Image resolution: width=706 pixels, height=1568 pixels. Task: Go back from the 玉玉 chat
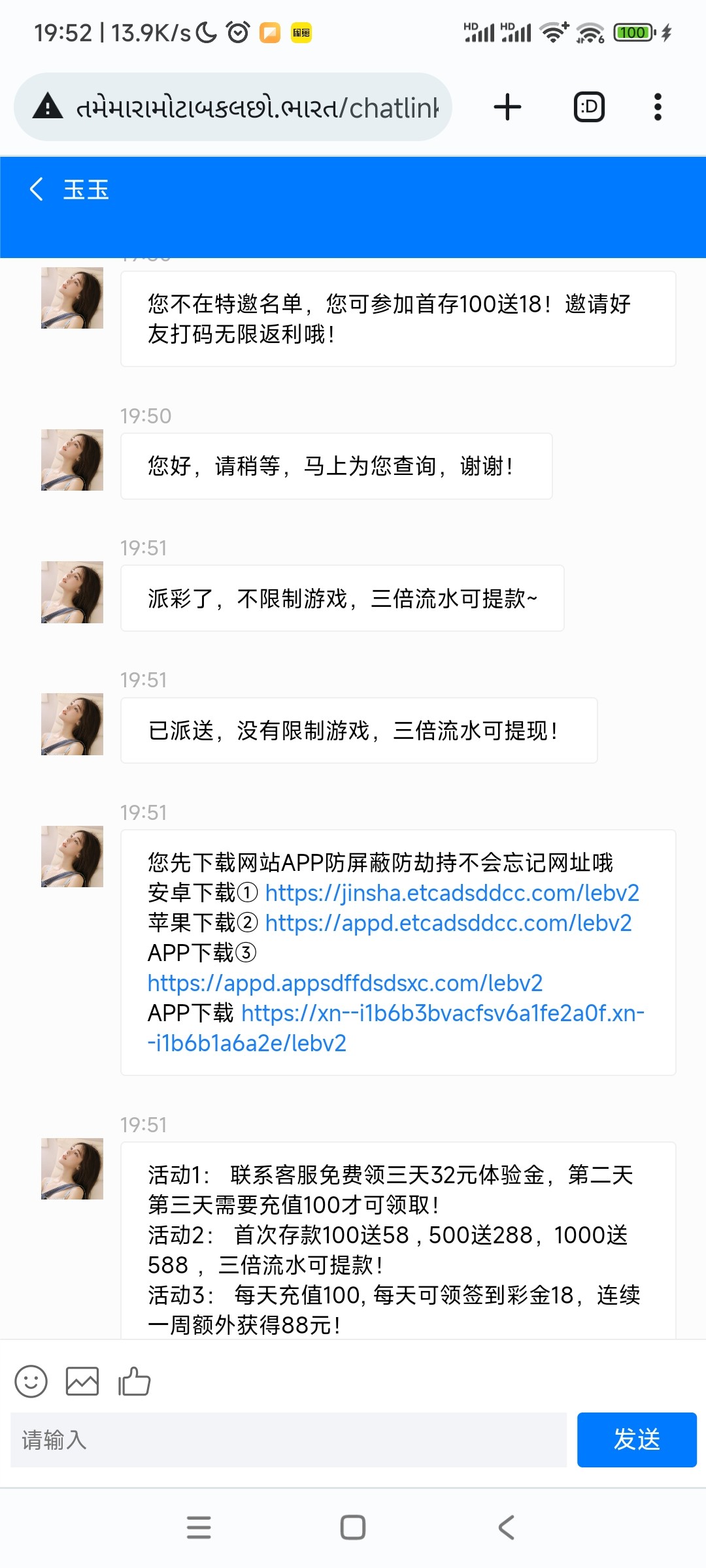(x=37, y=189)
